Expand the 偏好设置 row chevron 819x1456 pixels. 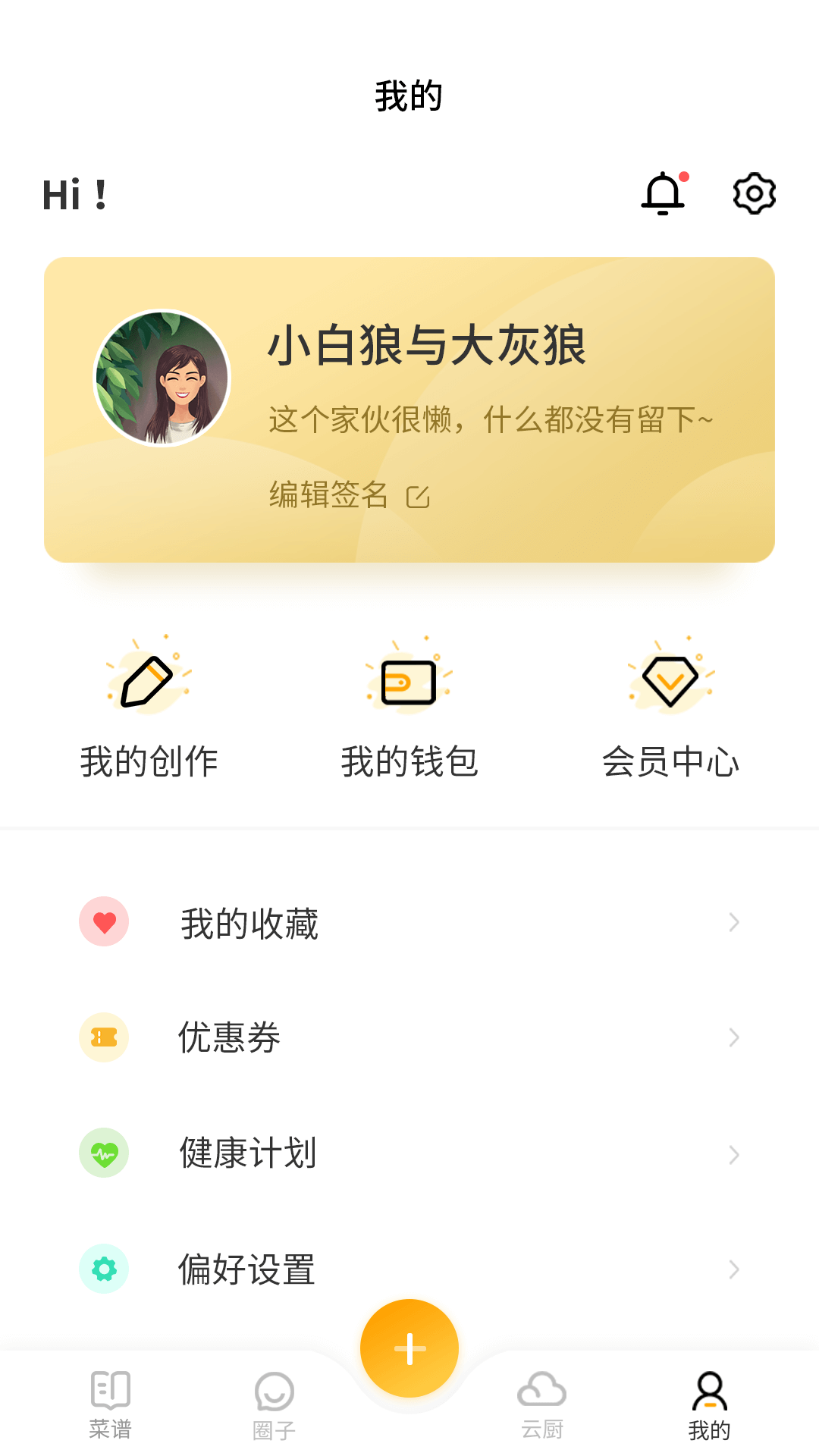pos(733,1269)
